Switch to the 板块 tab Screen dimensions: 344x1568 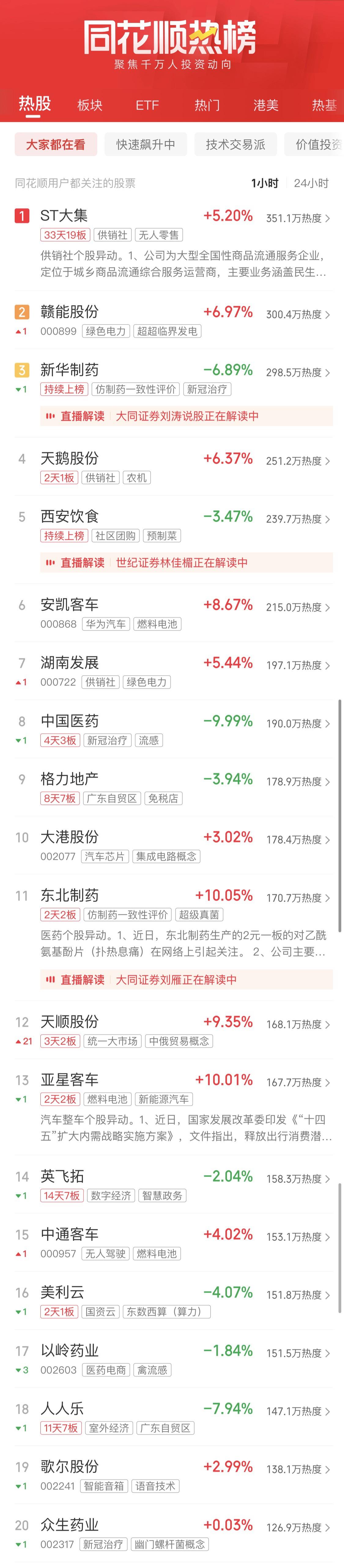[90, 105]
